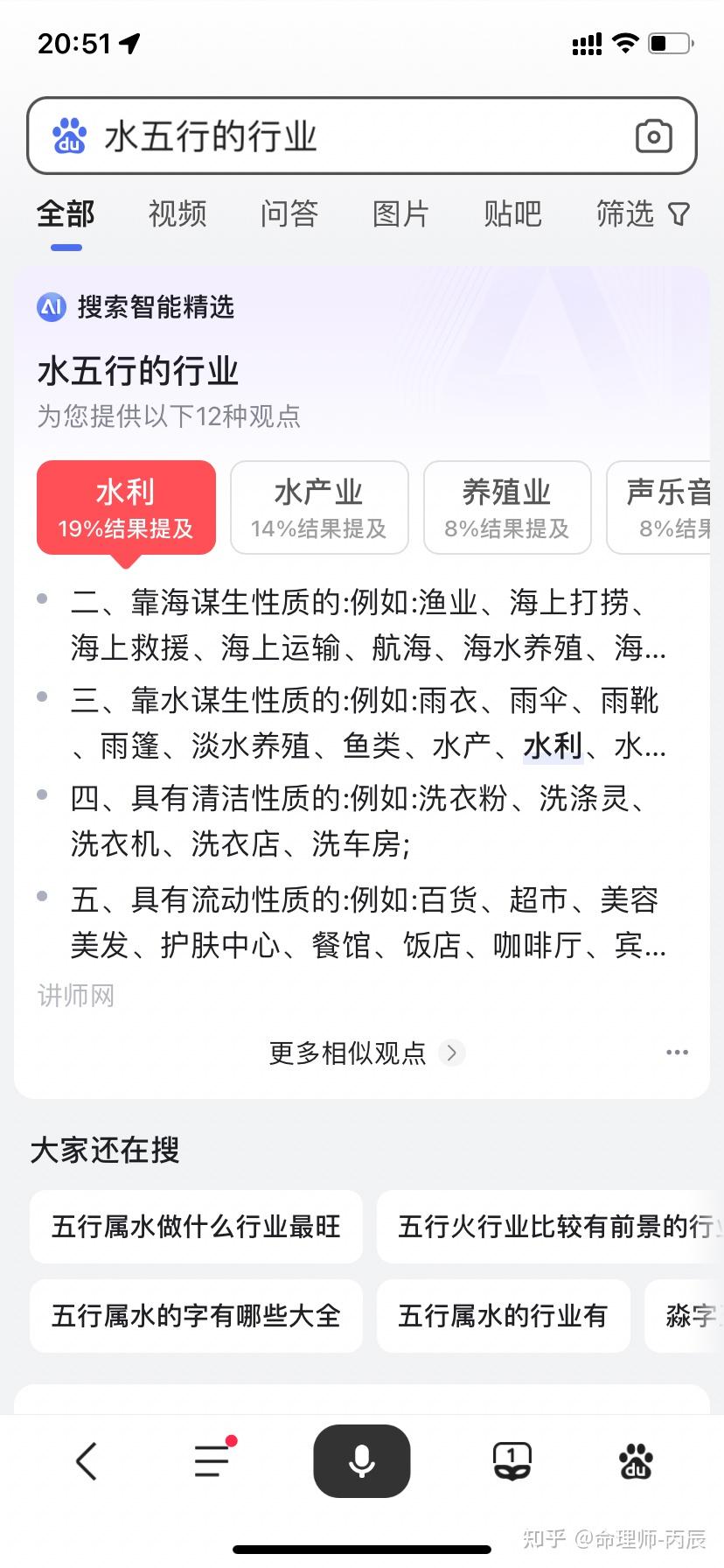Search 五行属水做什么行业最旺
Image resolution: width=724 pixels, height=1568 pixels.
pos(196,1227)
